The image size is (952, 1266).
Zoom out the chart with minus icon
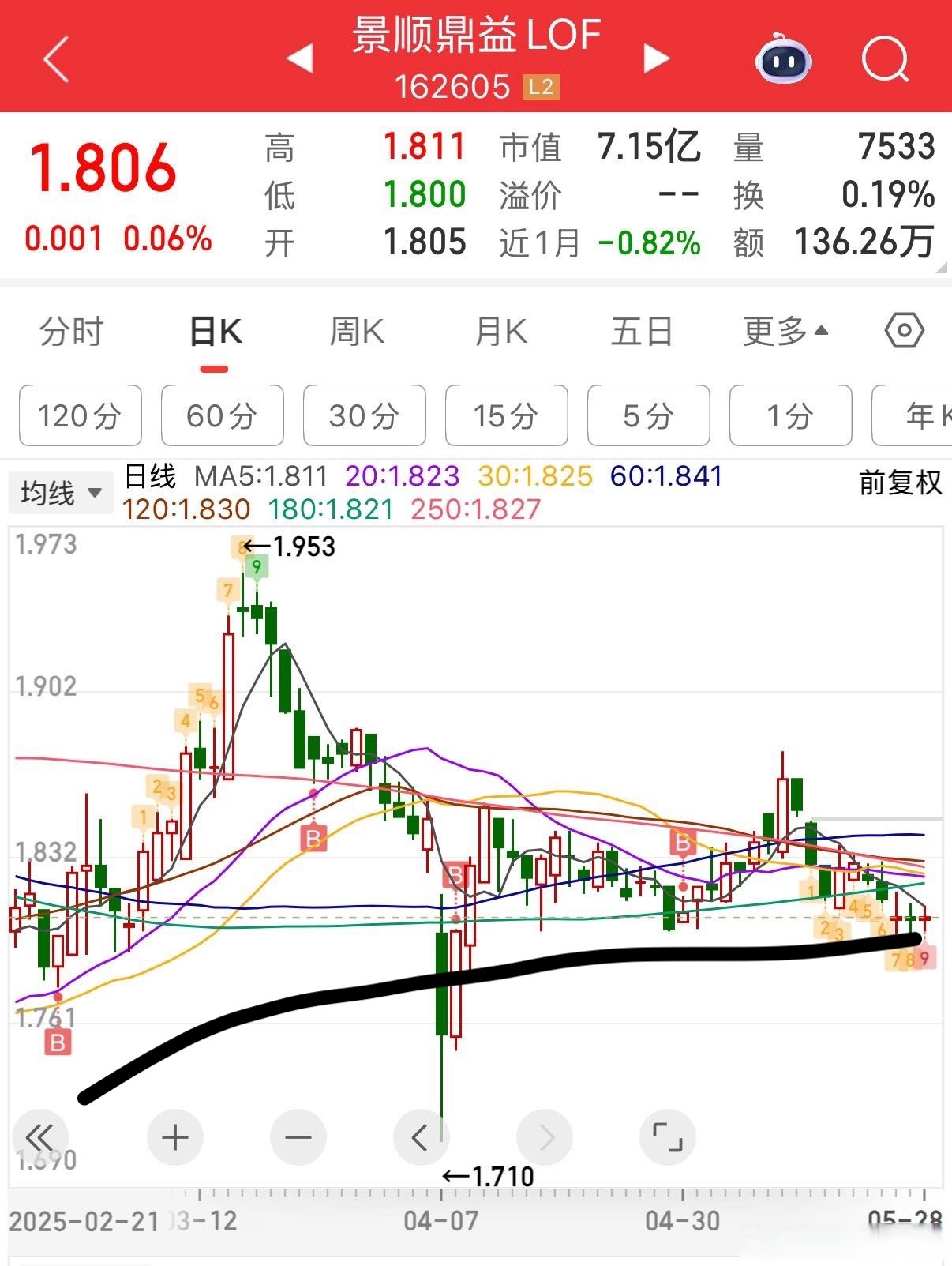coord(298,1138)
